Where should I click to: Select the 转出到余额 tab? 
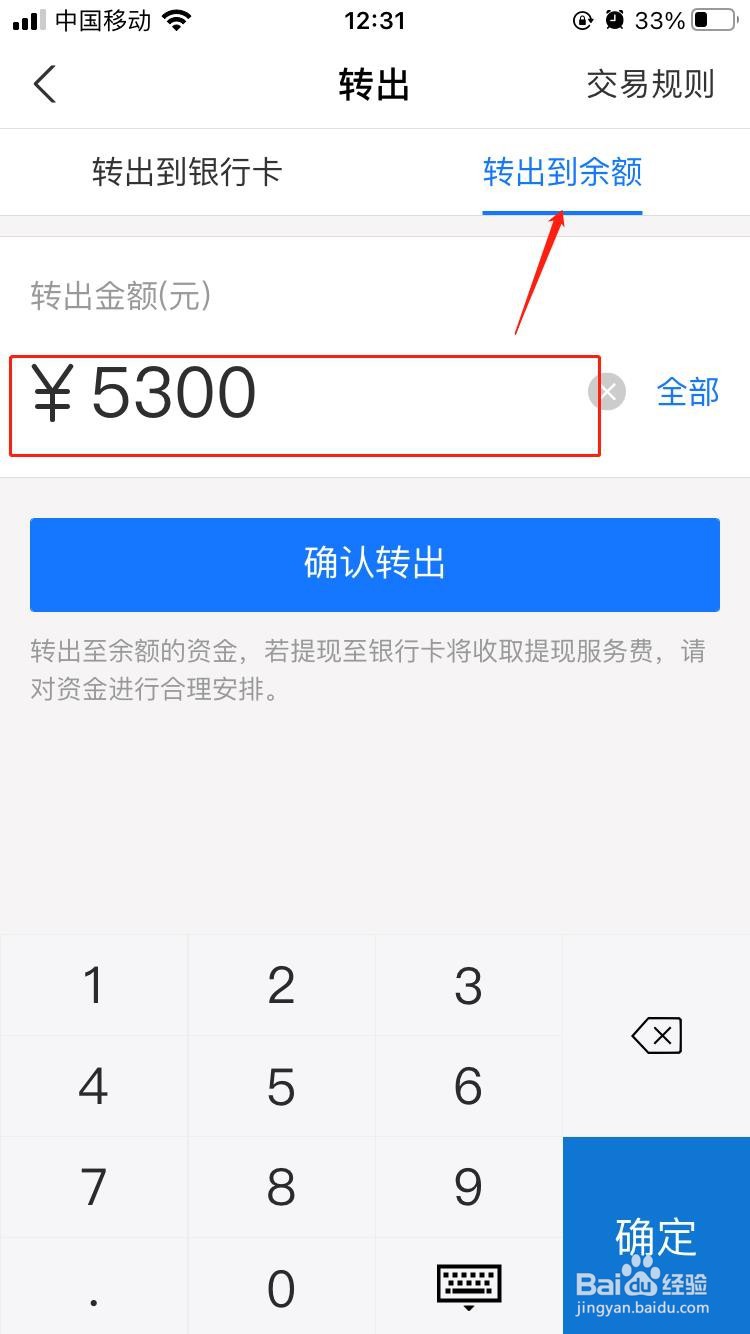click(561, 172)
